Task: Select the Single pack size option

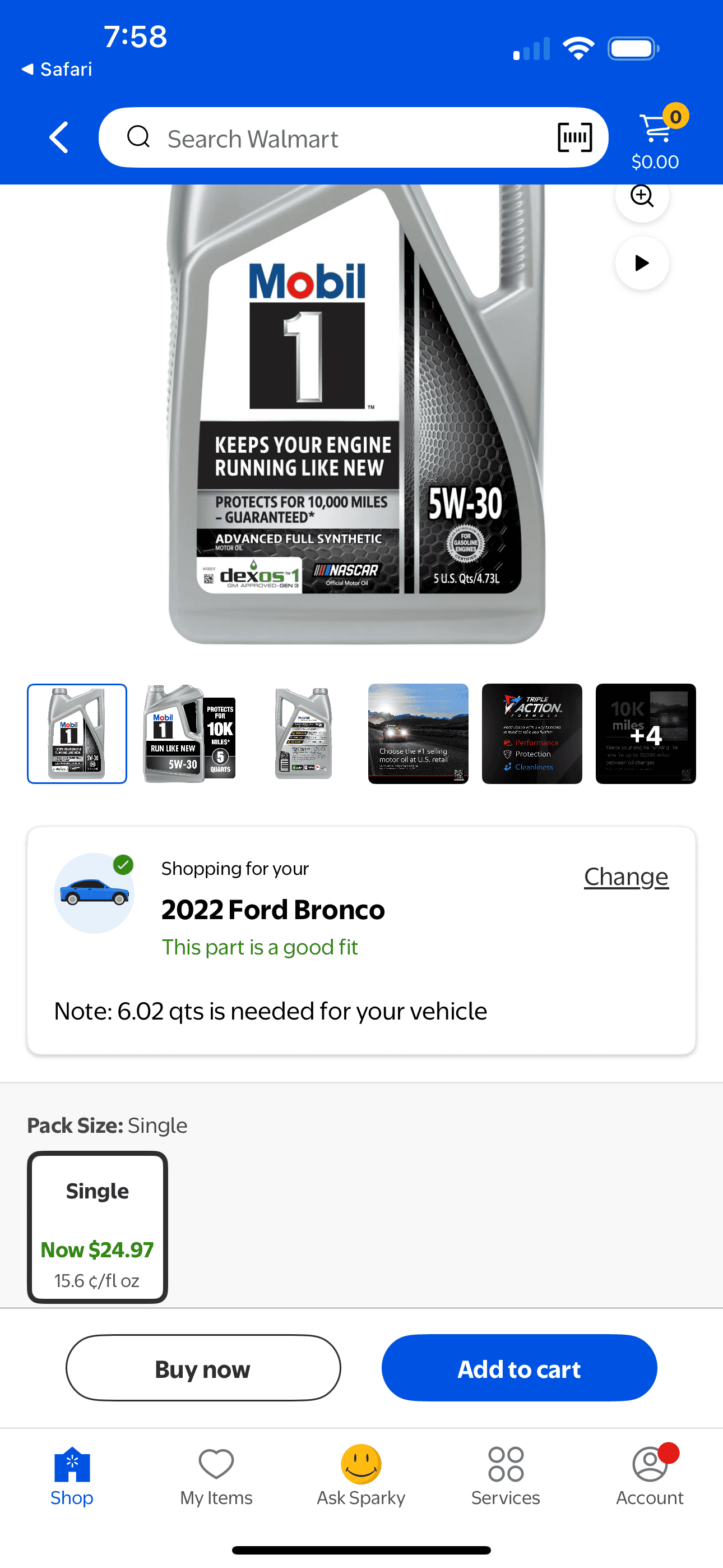Action: pos(98,1226)
